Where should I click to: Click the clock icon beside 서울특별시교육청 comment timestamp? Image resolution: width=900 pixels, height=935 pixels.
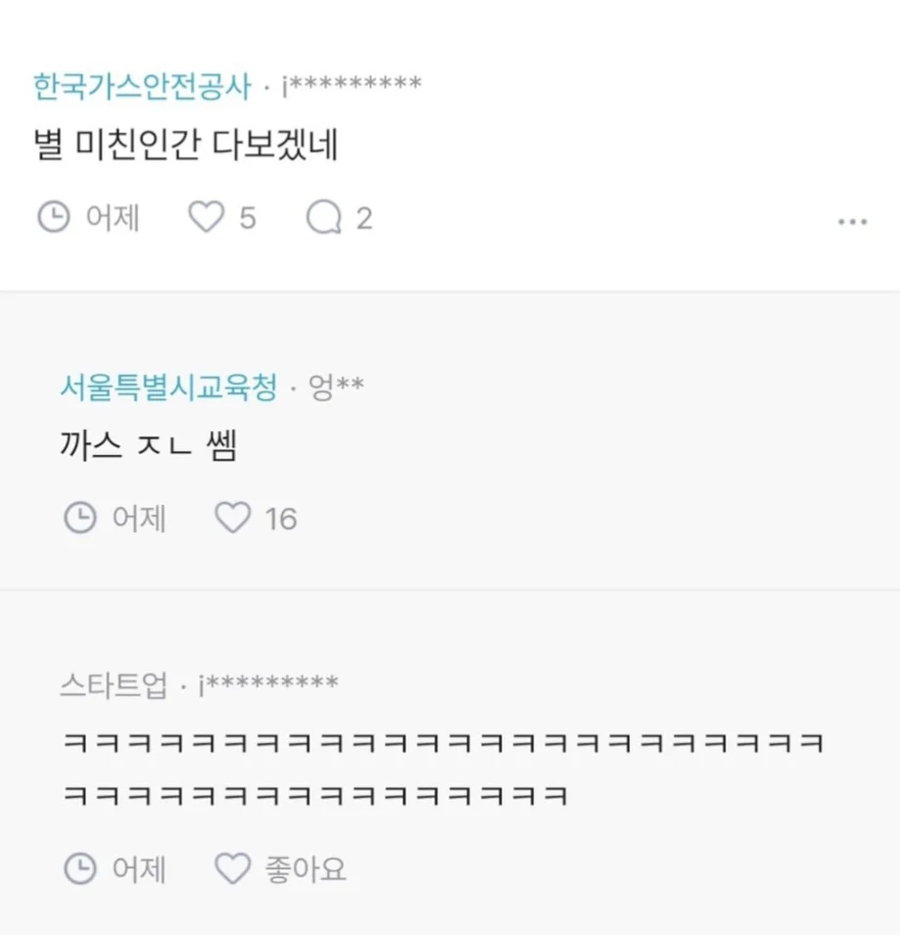[x=80, y=518]
